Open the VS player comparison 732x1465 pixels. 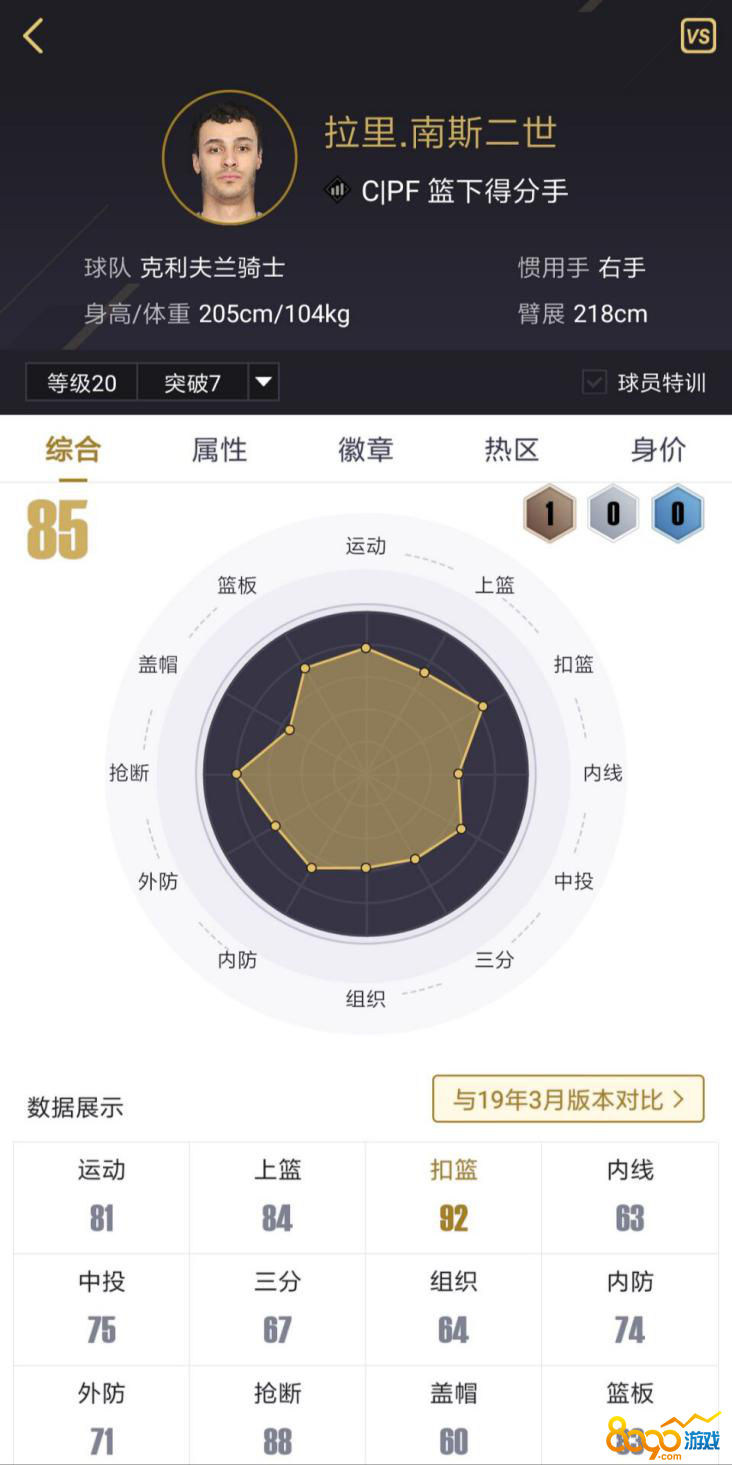coord(698,36)
